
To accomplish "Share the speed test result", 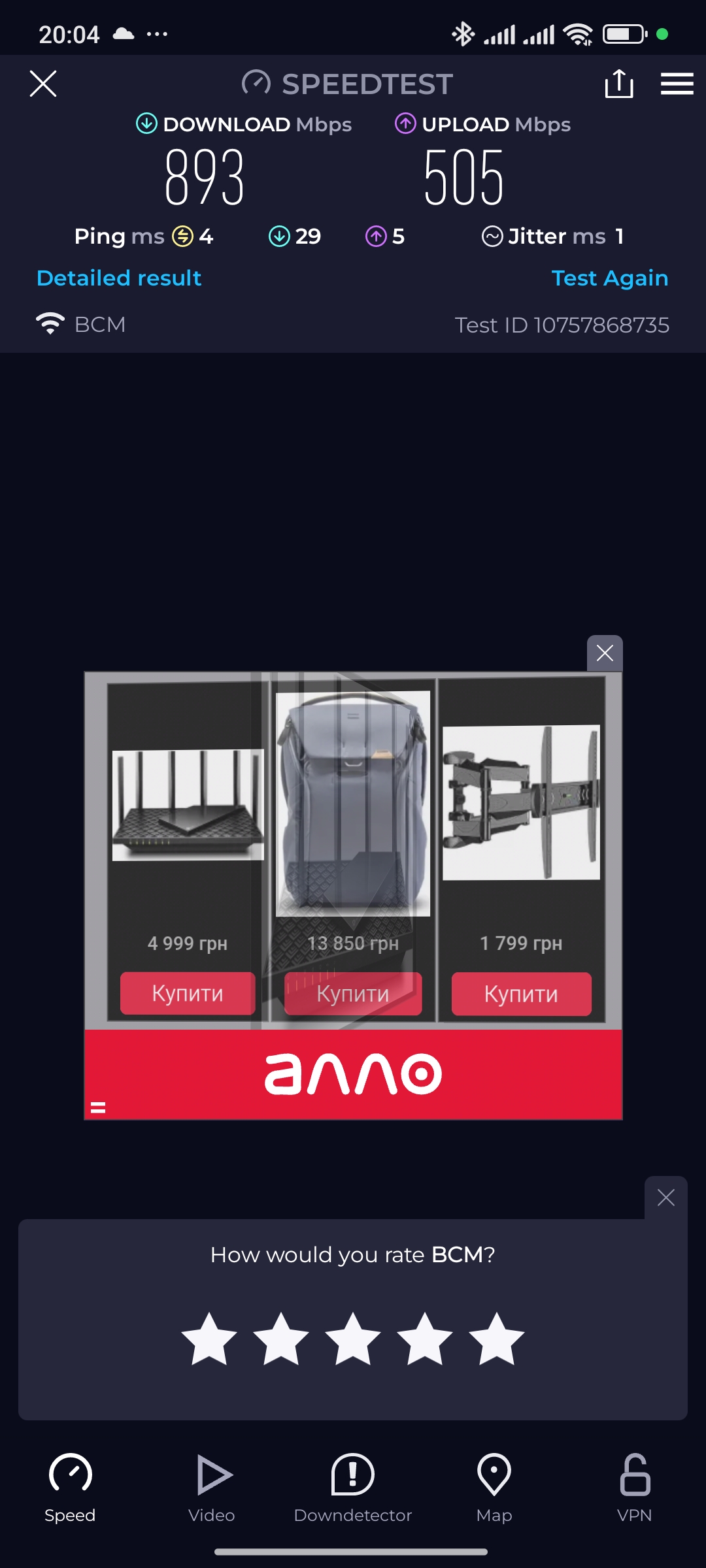I will [x=619, y=84].
